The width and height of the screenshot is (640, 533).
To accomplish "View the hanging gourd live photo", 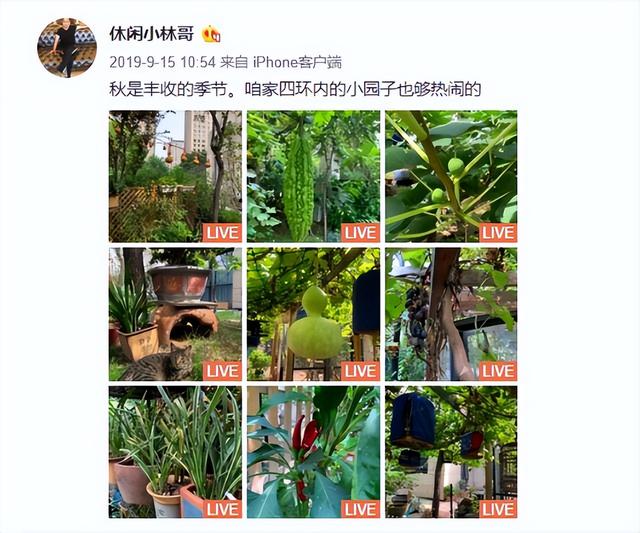I will click(313, 314).
